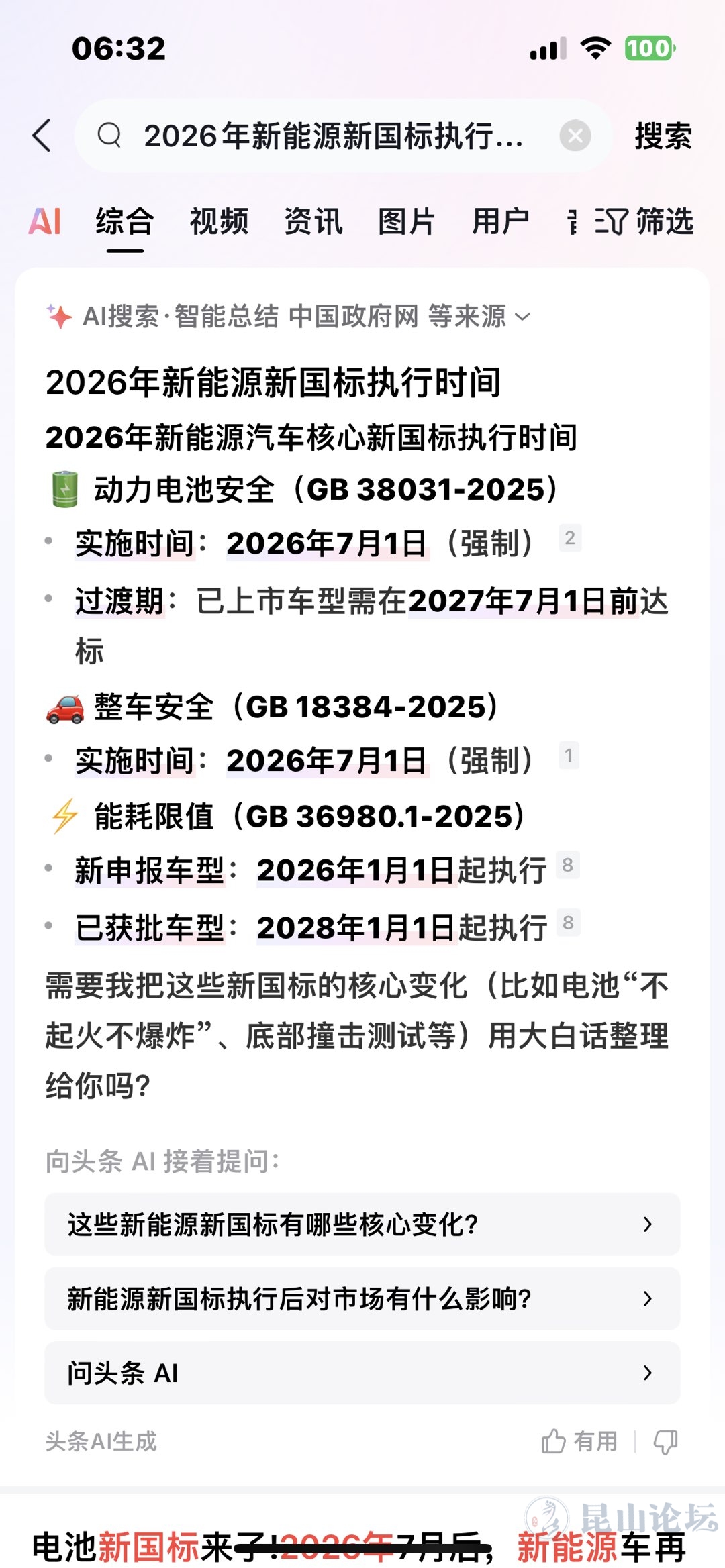
Task: Switch to the AI tab
Action: click(x=45, y=221)
